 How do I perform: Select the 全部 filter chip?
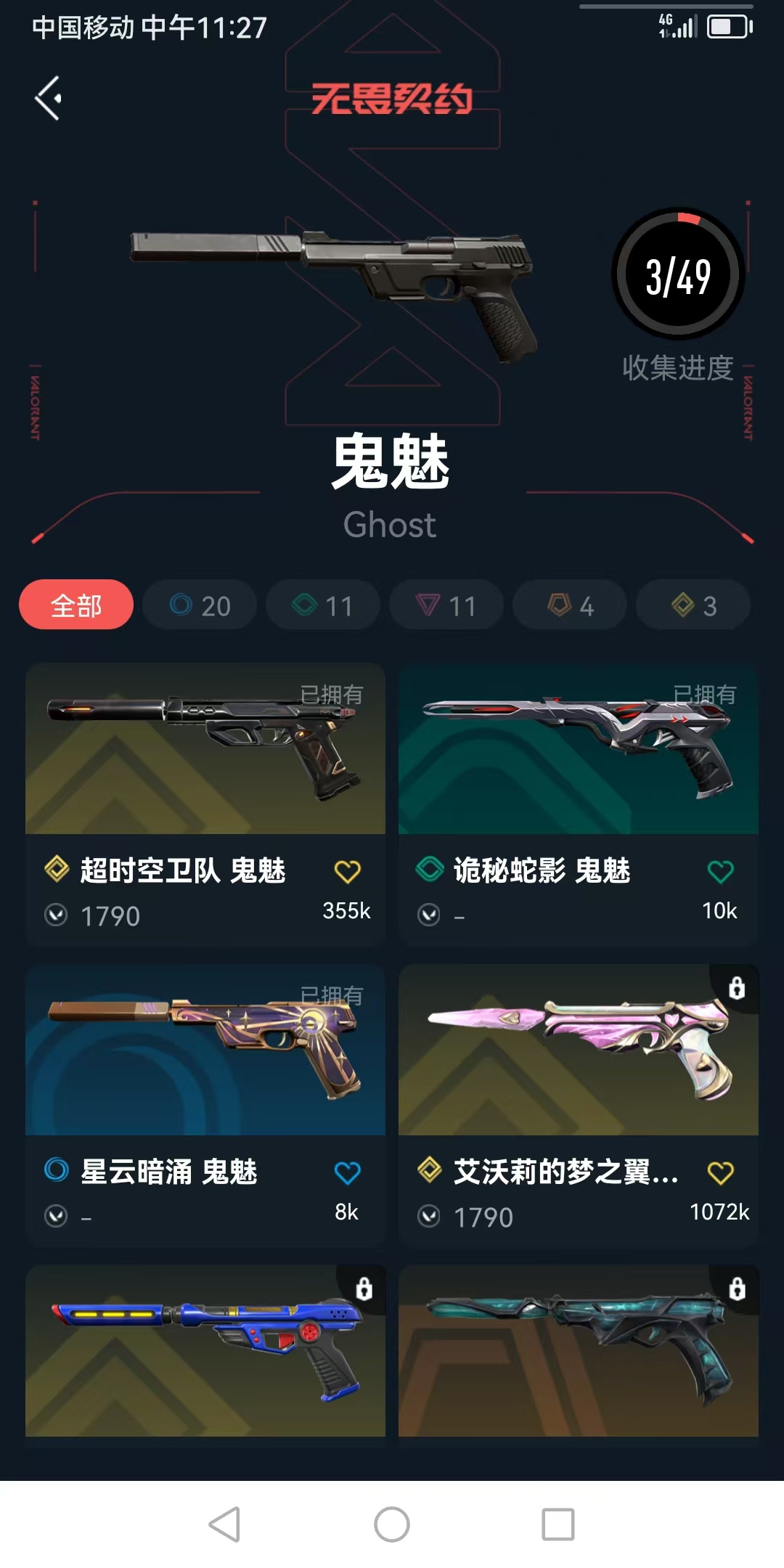(x=76, y=605)
